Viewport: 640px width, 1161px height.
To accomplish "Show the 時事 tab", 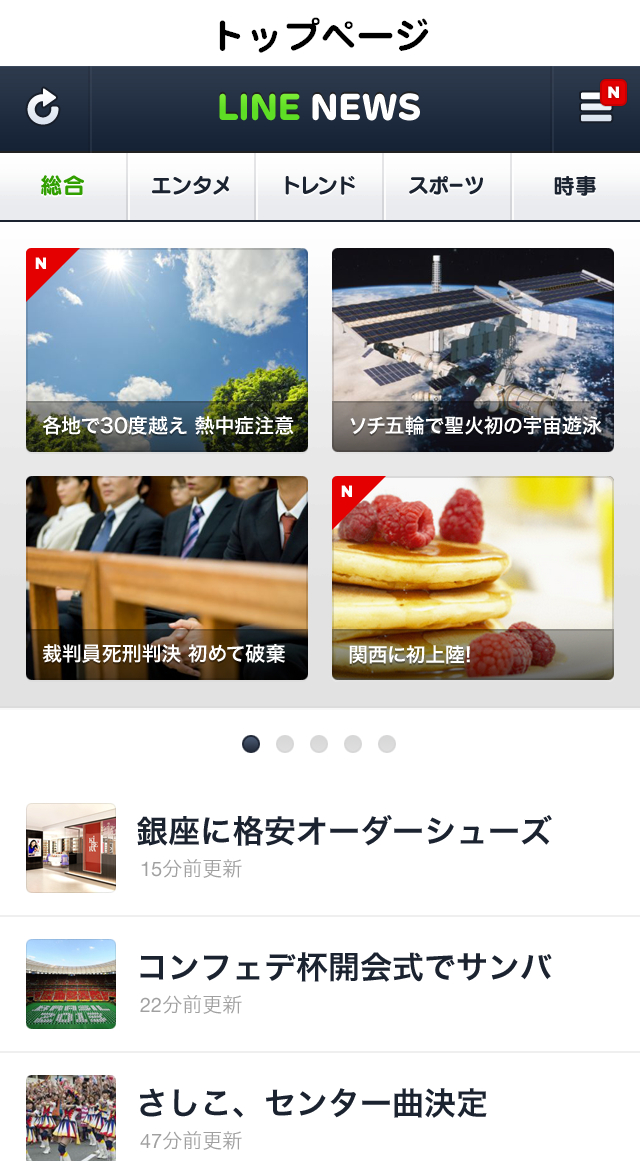I will pos(575,186).
